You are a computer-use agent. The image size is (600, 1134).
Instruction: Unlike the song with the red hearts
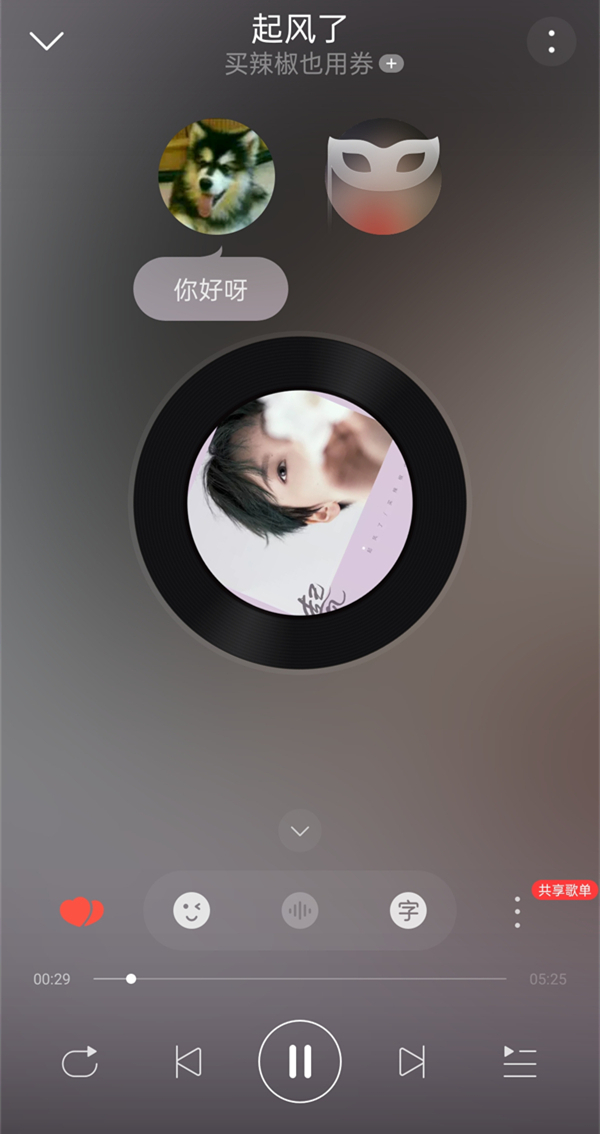point(81,911)
